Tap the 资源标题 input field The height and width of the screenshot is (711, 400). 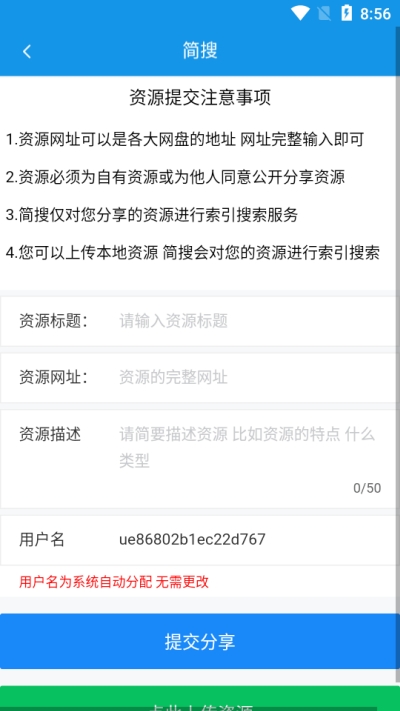point(251,321)
